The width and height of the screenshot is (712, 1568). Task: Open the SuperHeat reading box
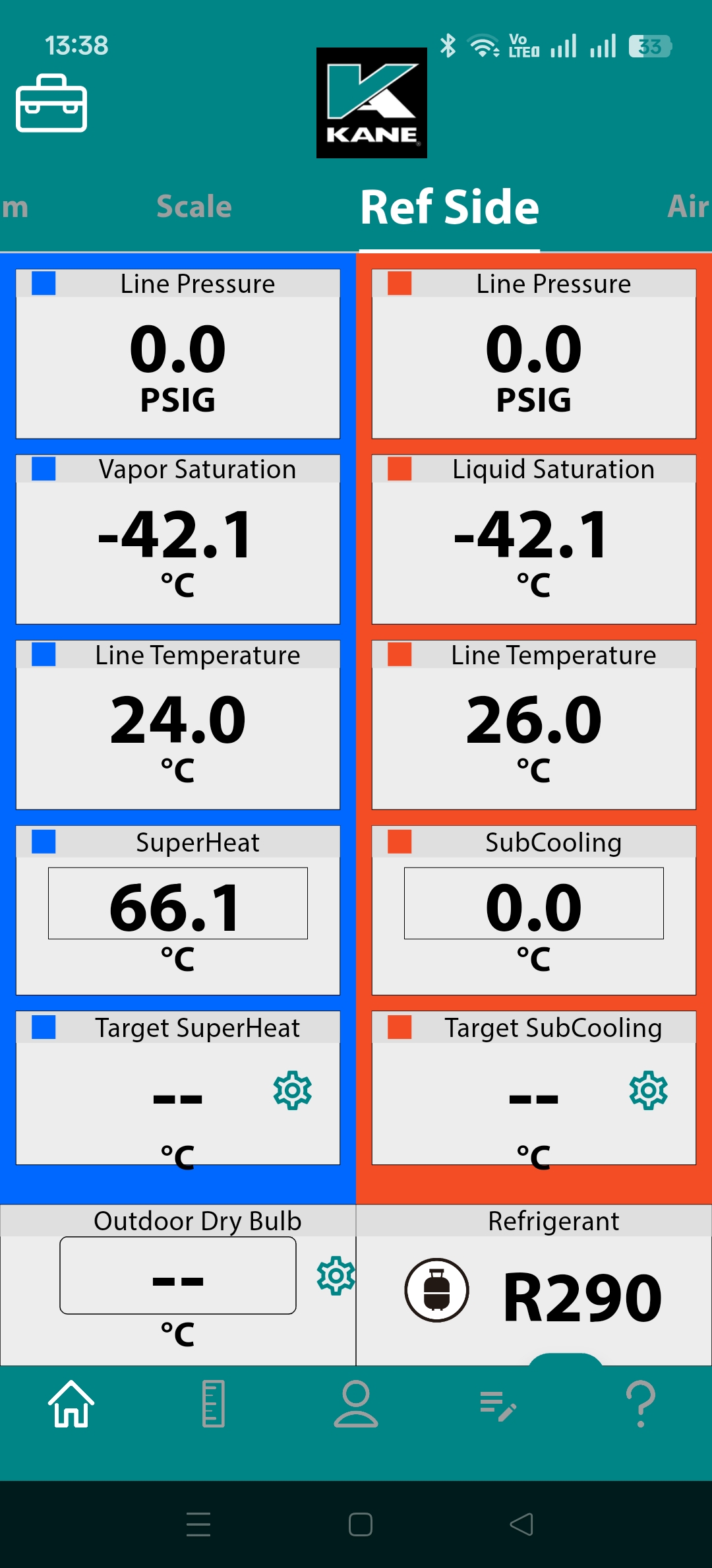[178, 904]
